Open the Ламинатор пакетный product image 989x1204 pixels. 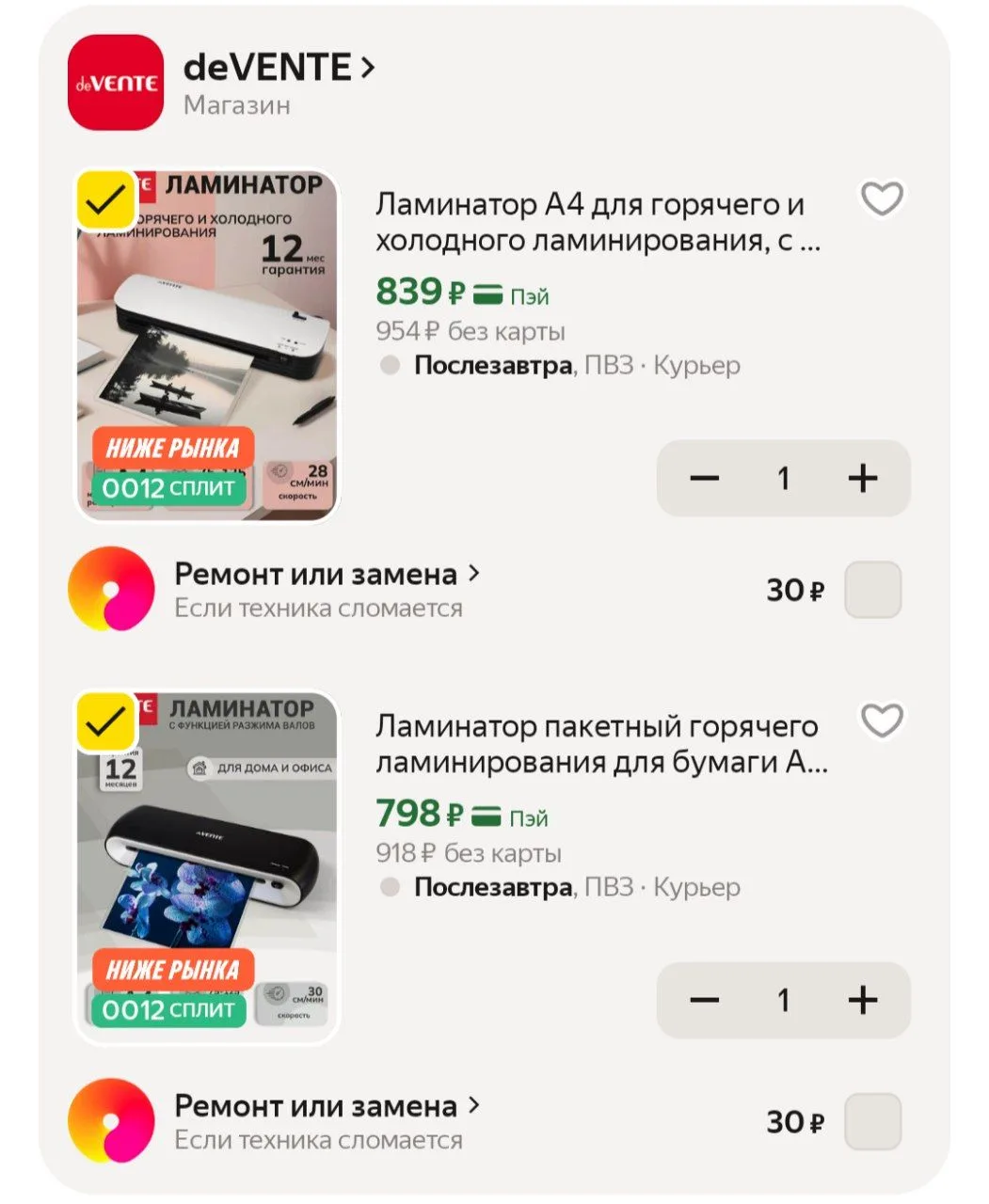(x=207, y=867)
